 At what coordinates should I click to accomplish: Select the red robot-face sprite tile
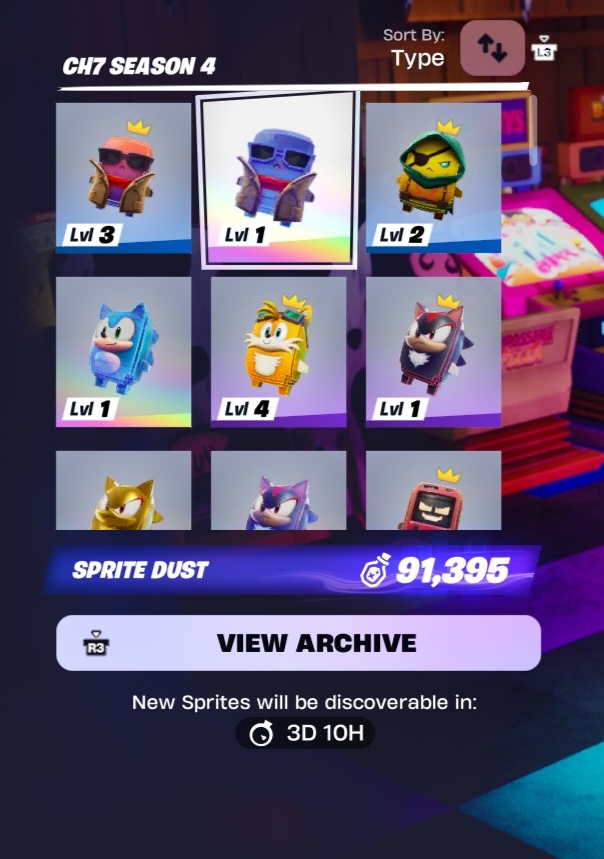point(434,490)
